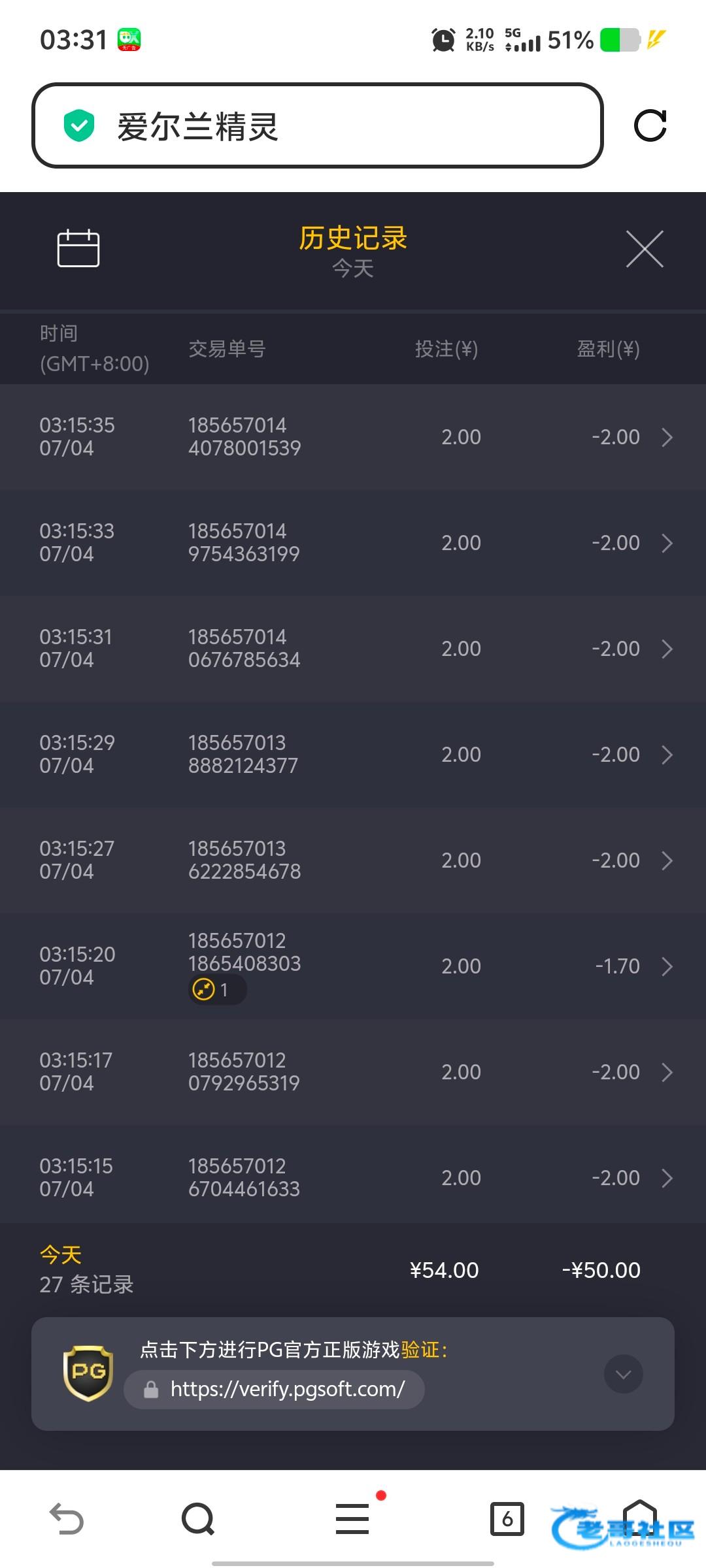Reload the page with the refresh icon
The height and width of the screenshot is (1568, 706).
point(650,125)
